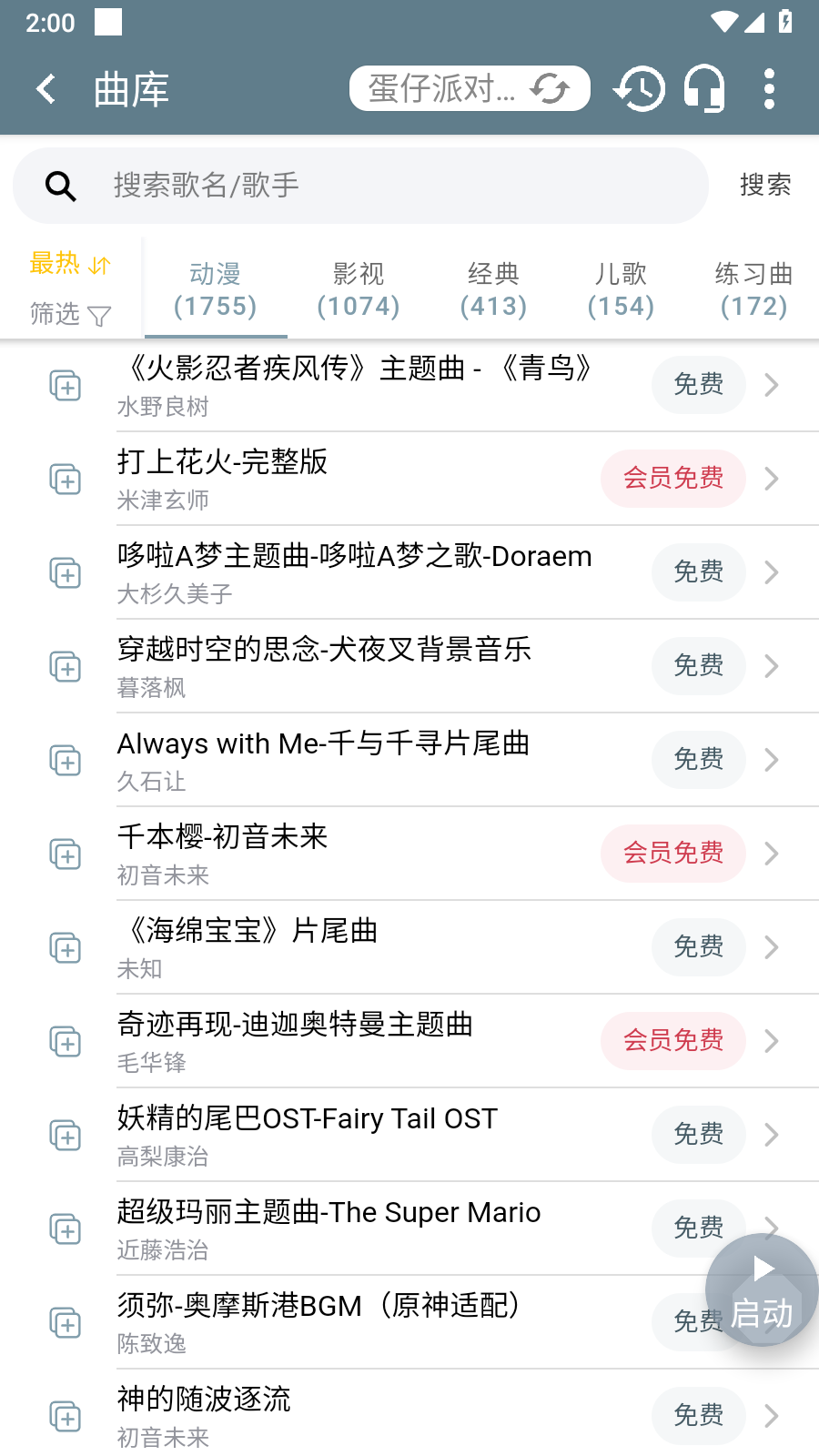Expand 哆啦A梦主题曲 row with its arrow
This screenshot has height=1456, width=819.
click(x=771, y=572)
